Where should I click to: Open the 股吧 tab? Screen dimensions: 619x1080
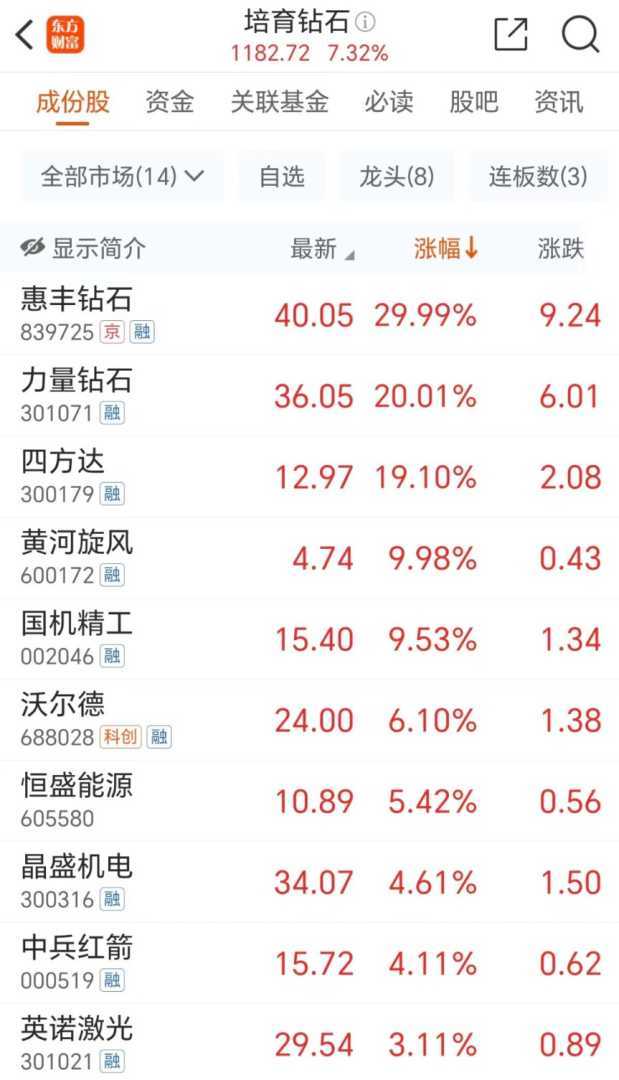[473, 102]
